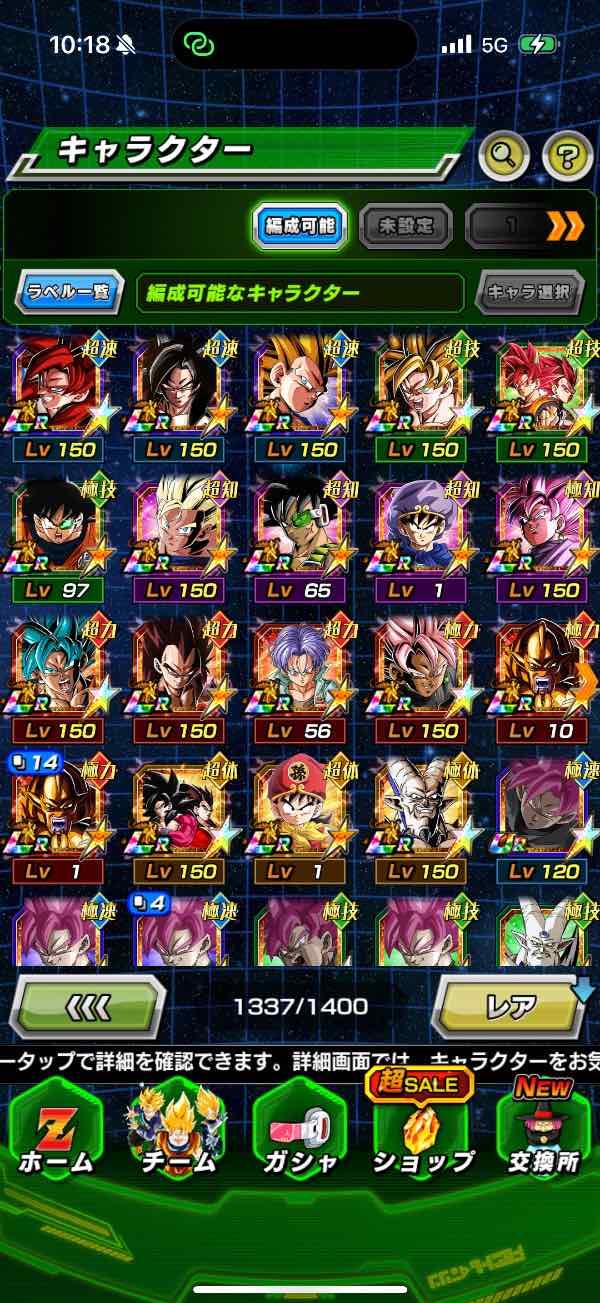The height and width of the screenshot is (1303, 600).
Task: Tap the orange double arrow next tab
Action: click(565, 226)
